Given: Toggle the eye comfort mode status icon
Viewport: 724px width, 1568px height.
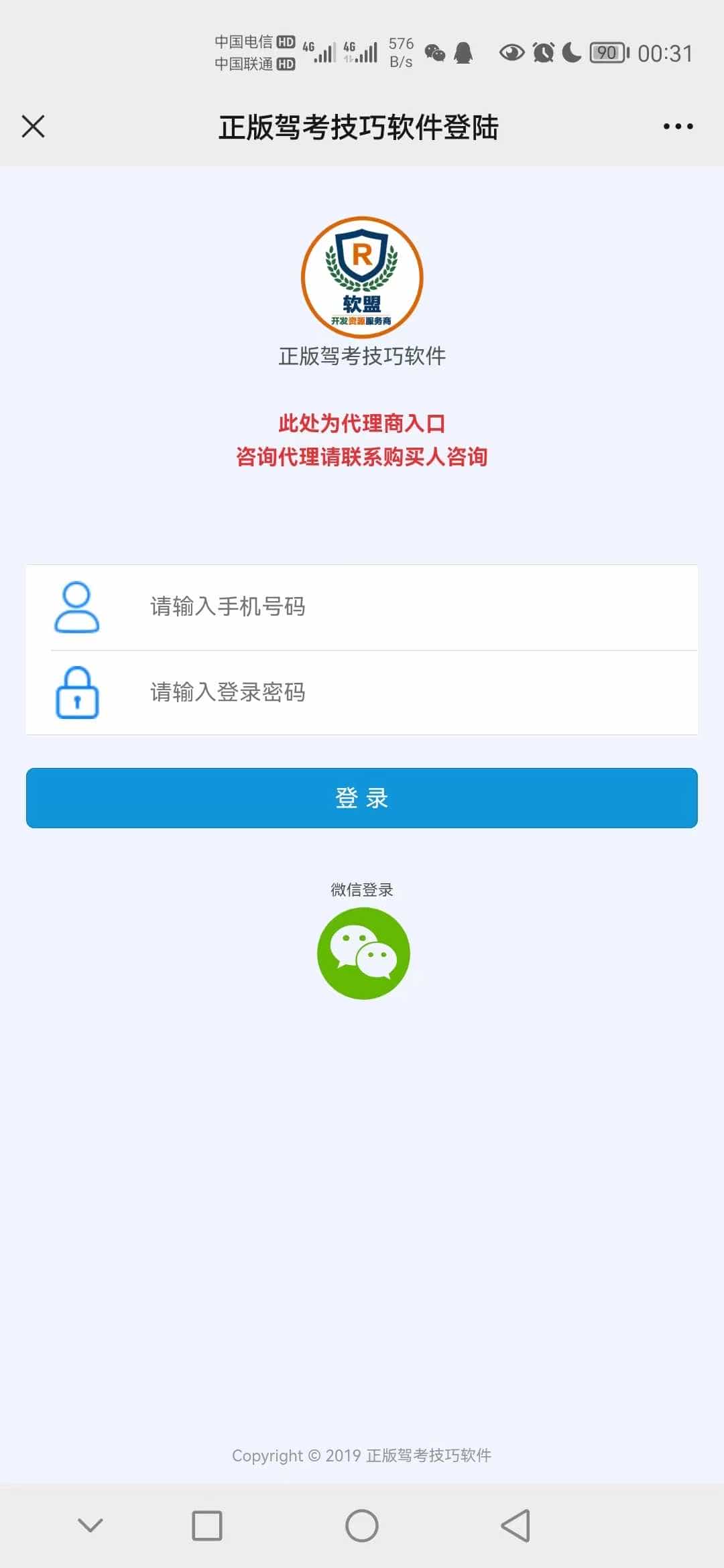Looking at the screenshot, I should point(511,52).
